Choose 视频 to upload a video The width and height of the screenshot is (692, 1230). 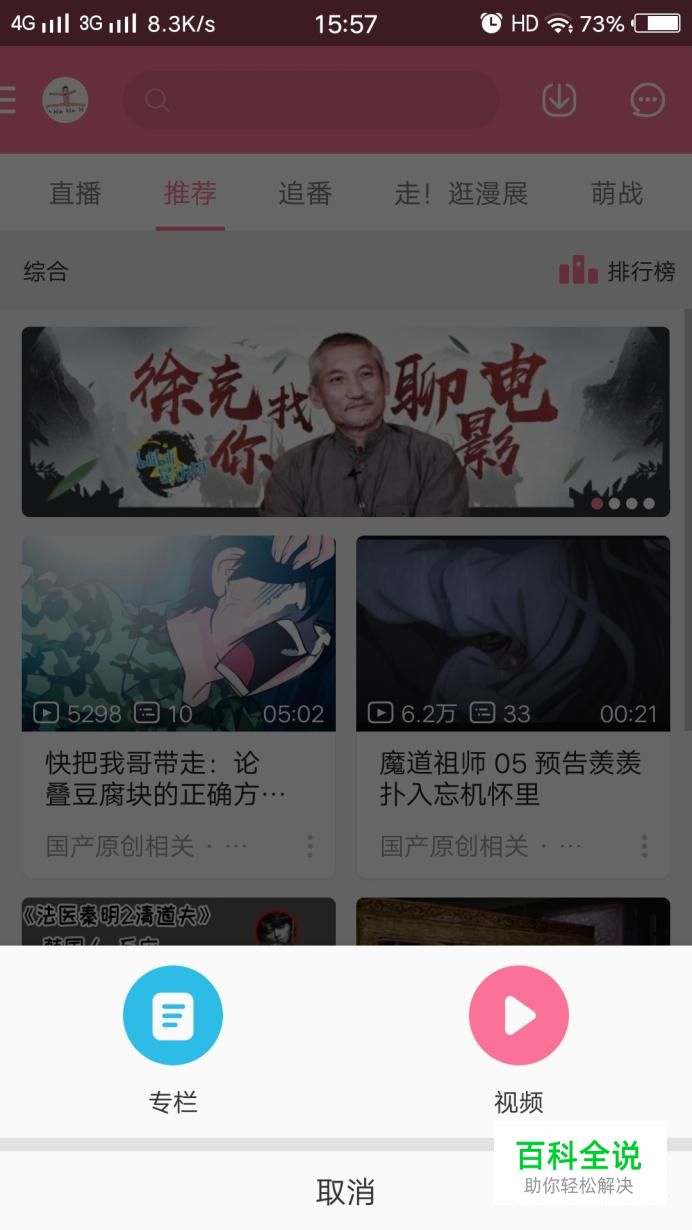pos(518,1016)
